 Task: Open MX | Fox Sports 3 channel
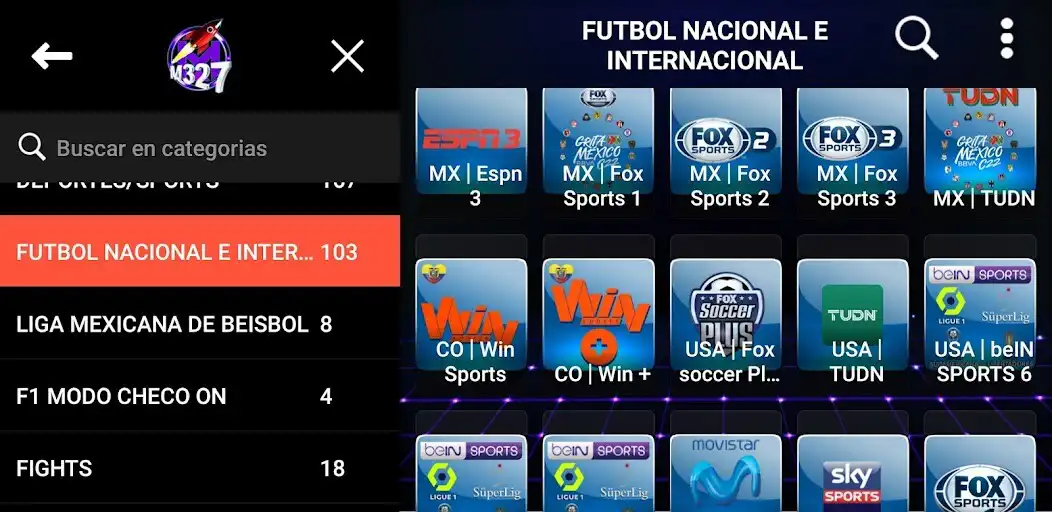856,150
